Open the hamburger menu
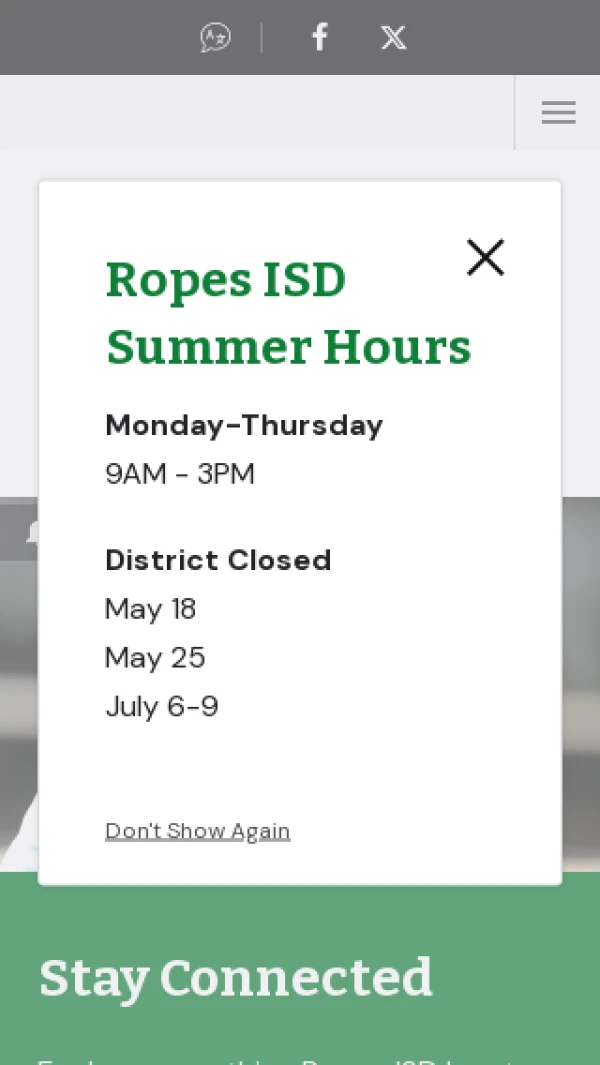The width and height of the screenshot is (600, 1065). point(559,113)
